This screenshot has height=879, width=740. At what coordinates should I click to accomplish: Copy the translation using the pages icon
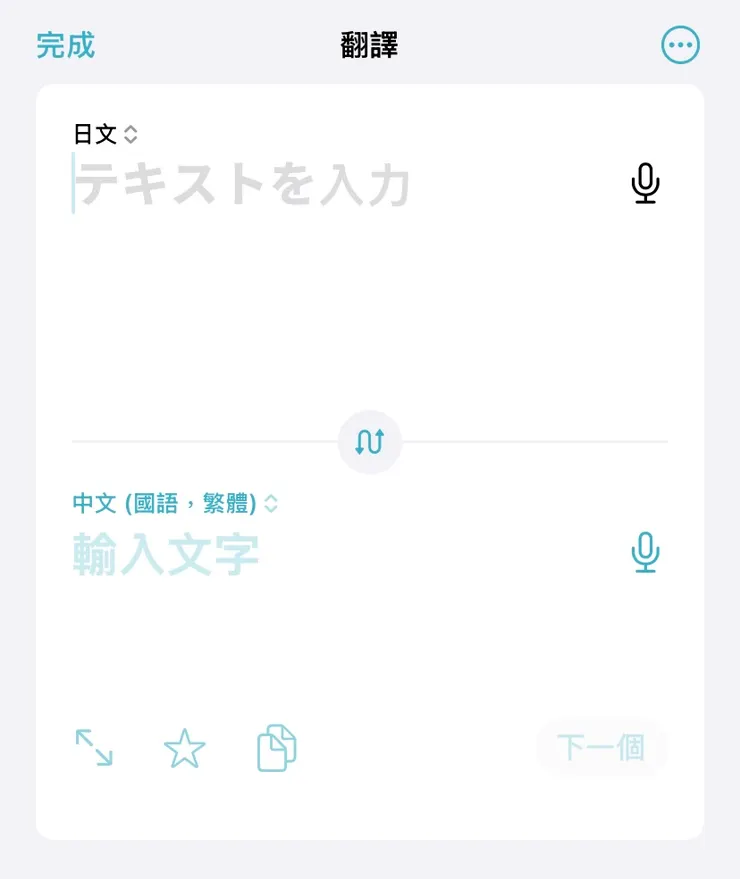click(275, 747)
